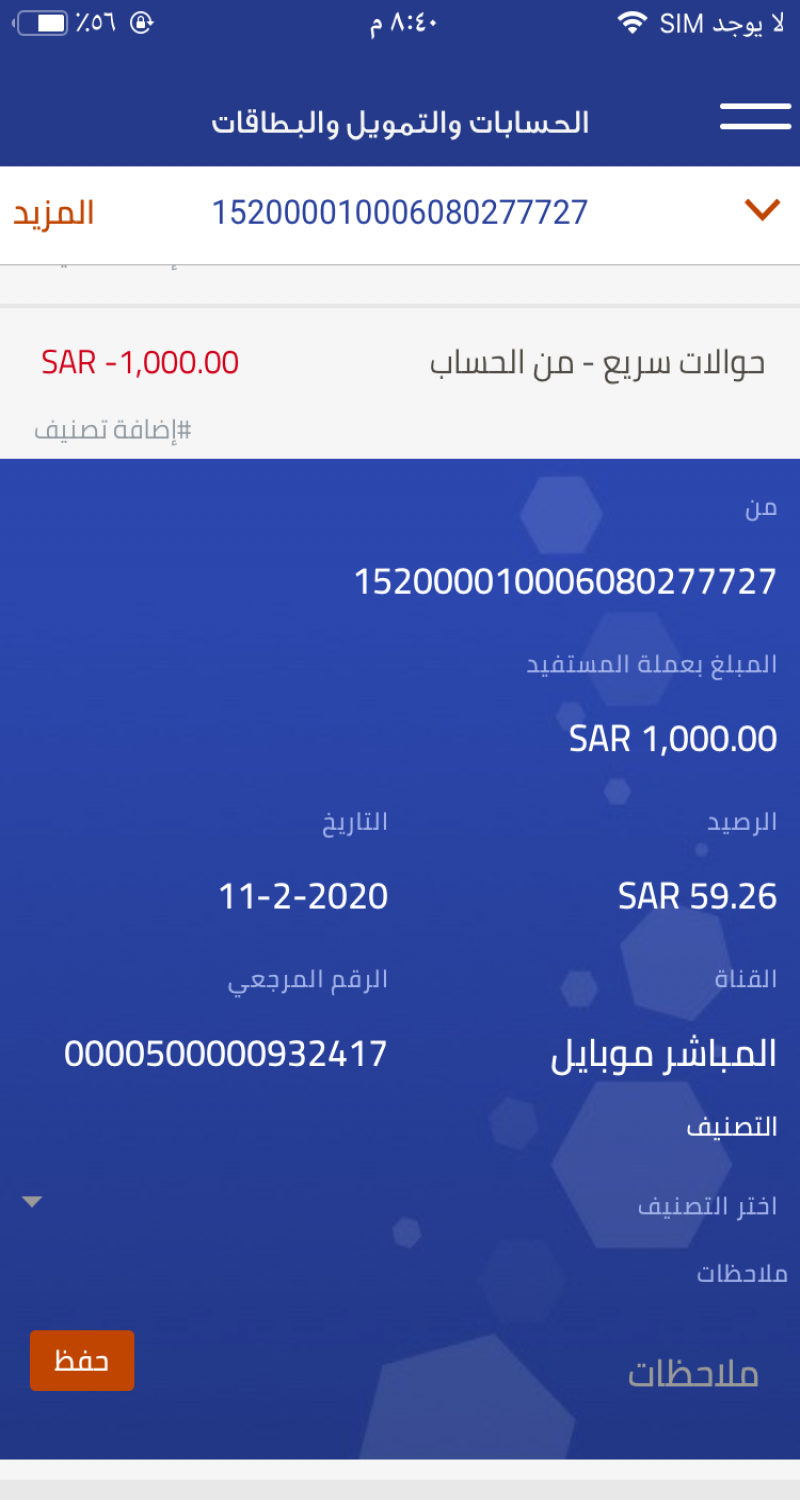Tap المزيد for more options
The height and width of the screenshot is (1500, 800).
(x=54, y=213)
